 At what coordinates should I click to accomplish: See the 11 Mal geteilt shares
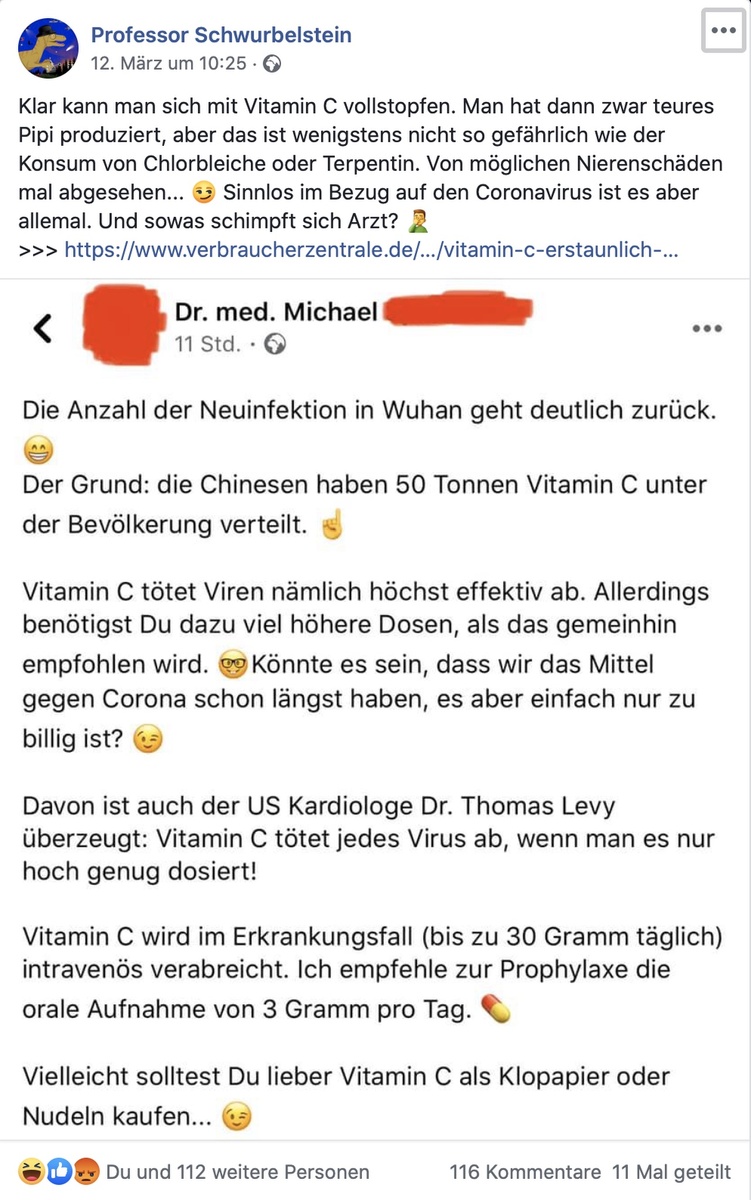click(x=672, y=1172)
